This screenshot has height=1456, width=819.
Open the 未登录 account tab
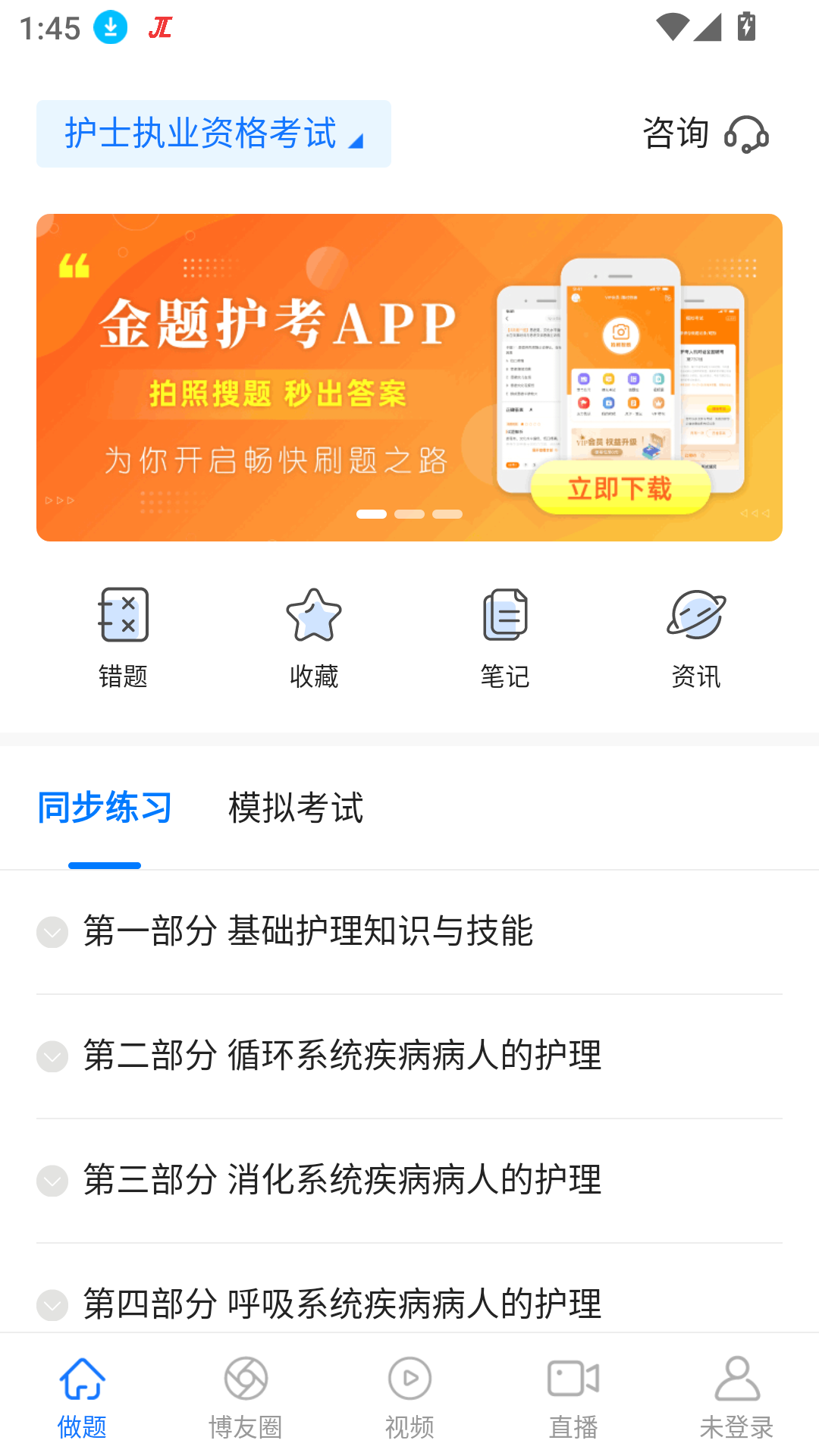point(736,1397)
